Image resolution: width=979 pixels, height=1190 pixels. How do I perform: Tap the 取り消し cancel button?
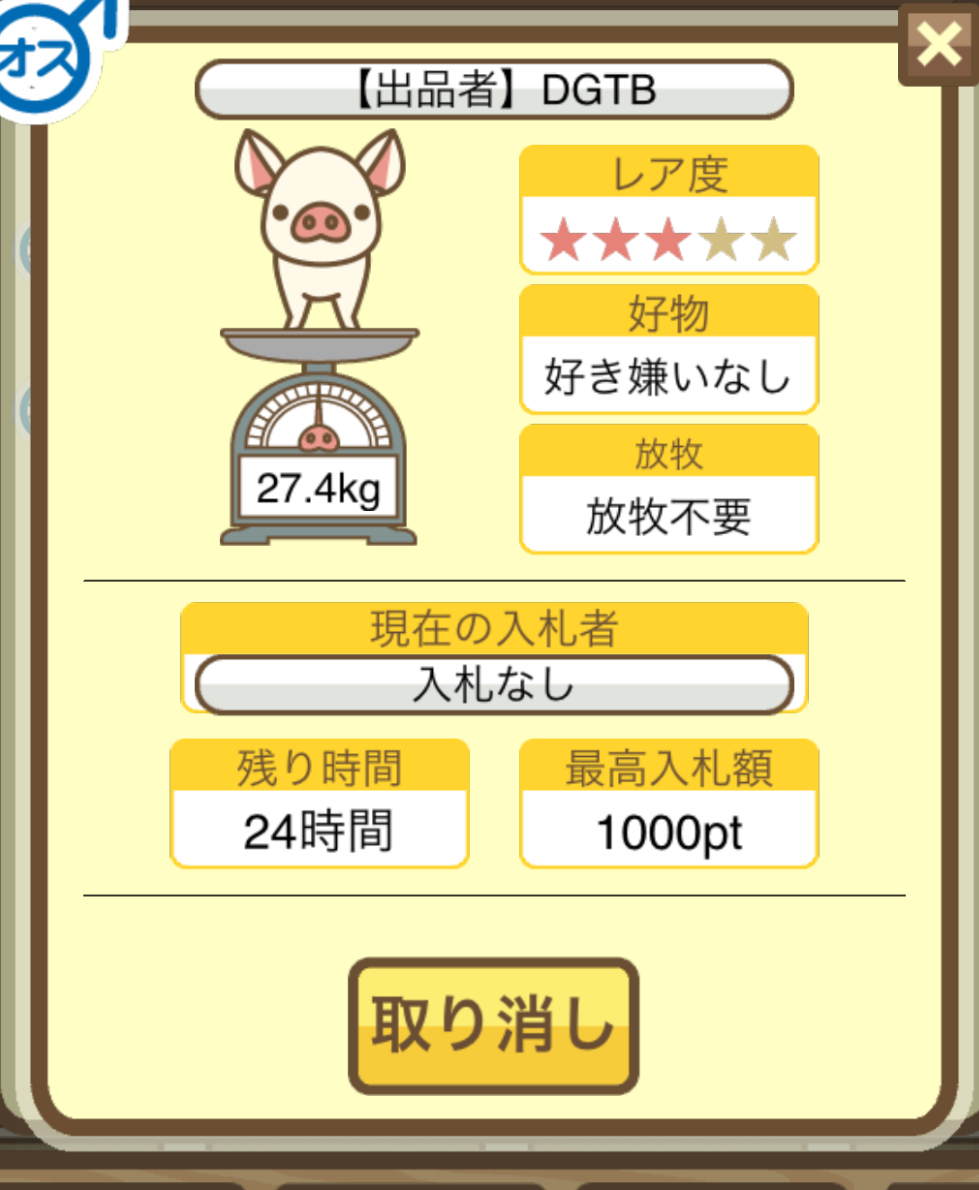click(x=493, y=1026)
